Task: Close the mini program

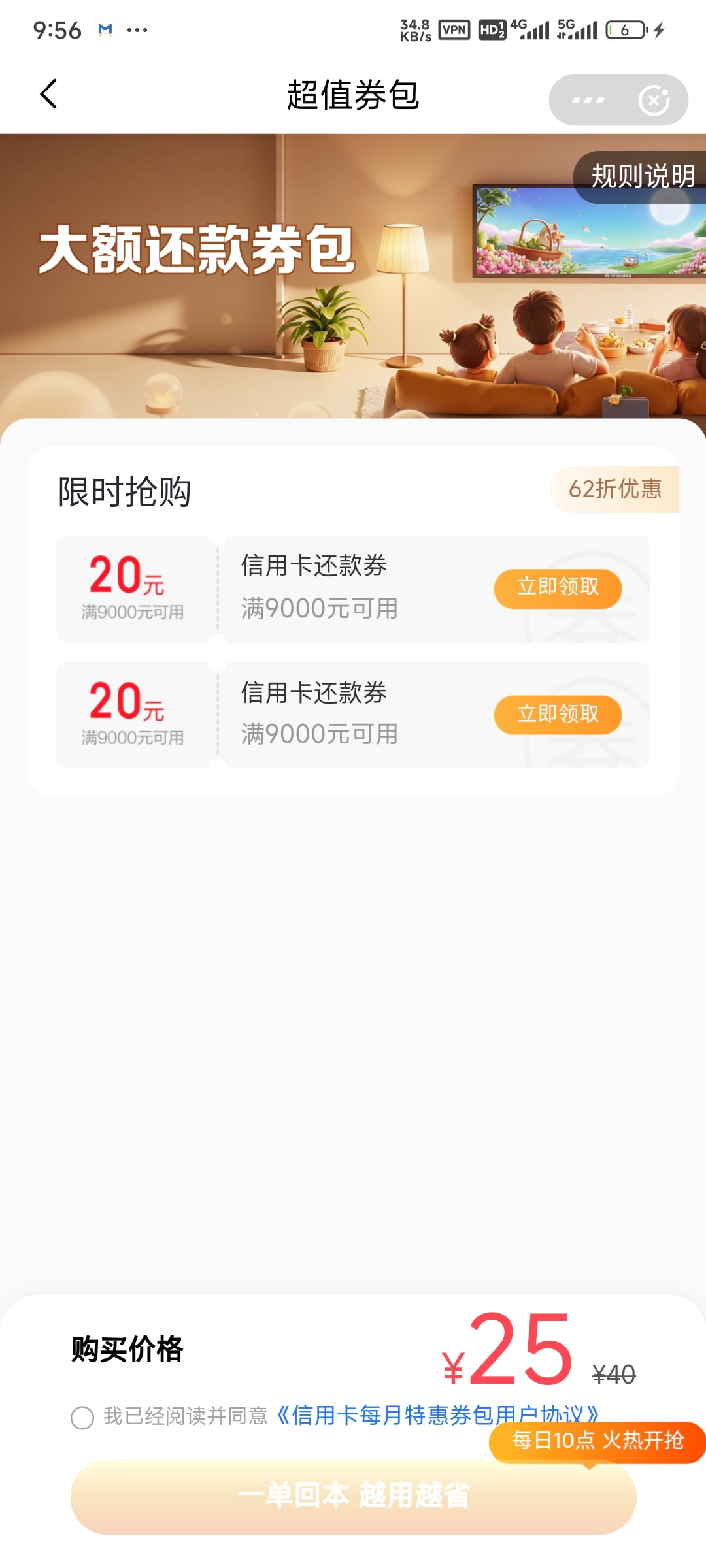Action: pyautogui.click(x=654, y=100)
